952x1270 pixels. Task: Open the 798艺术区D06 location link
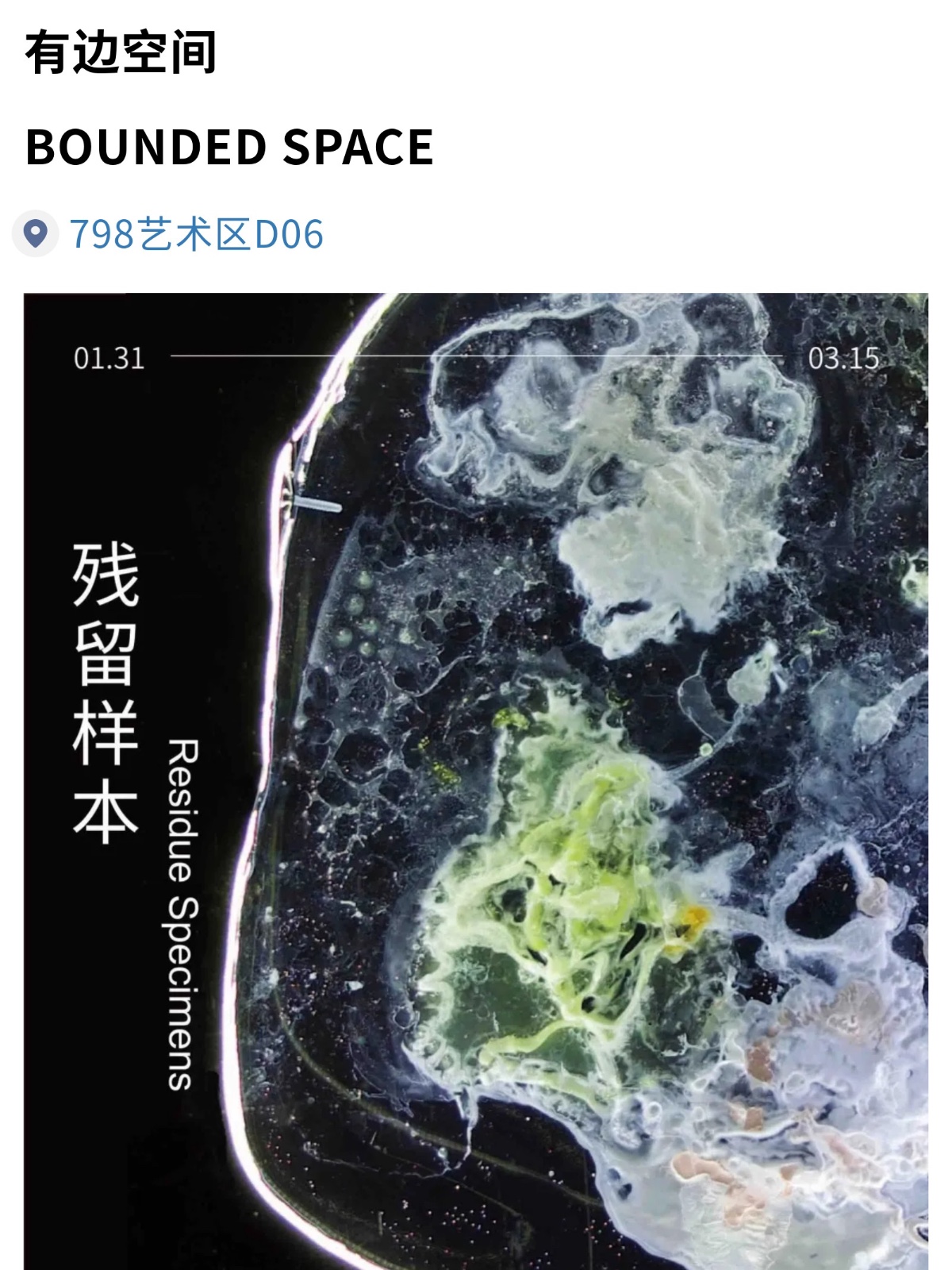click(196, 234)
